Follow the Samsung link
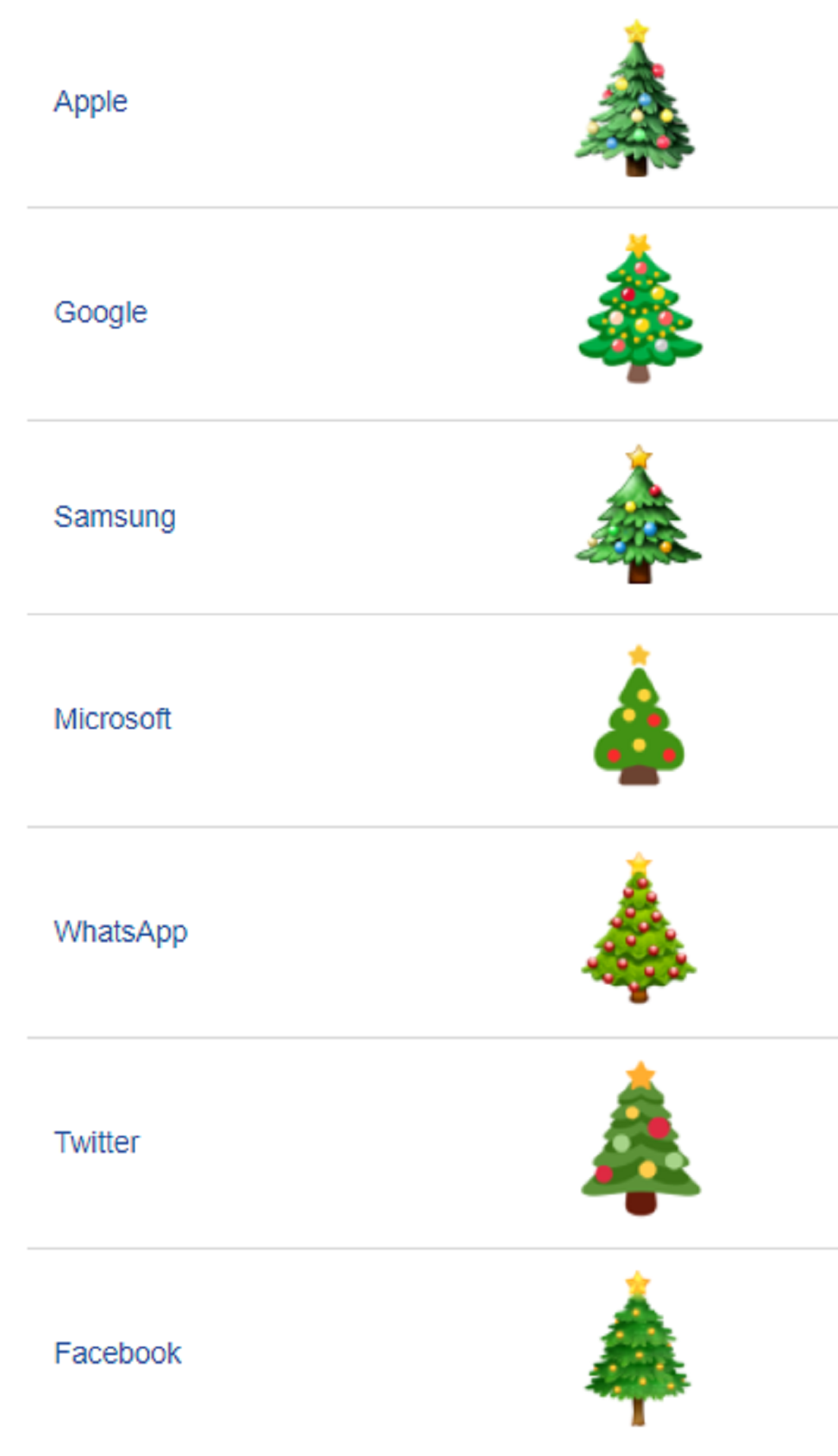The width and height of the screenshot is (838, 1456). [115, 517]
